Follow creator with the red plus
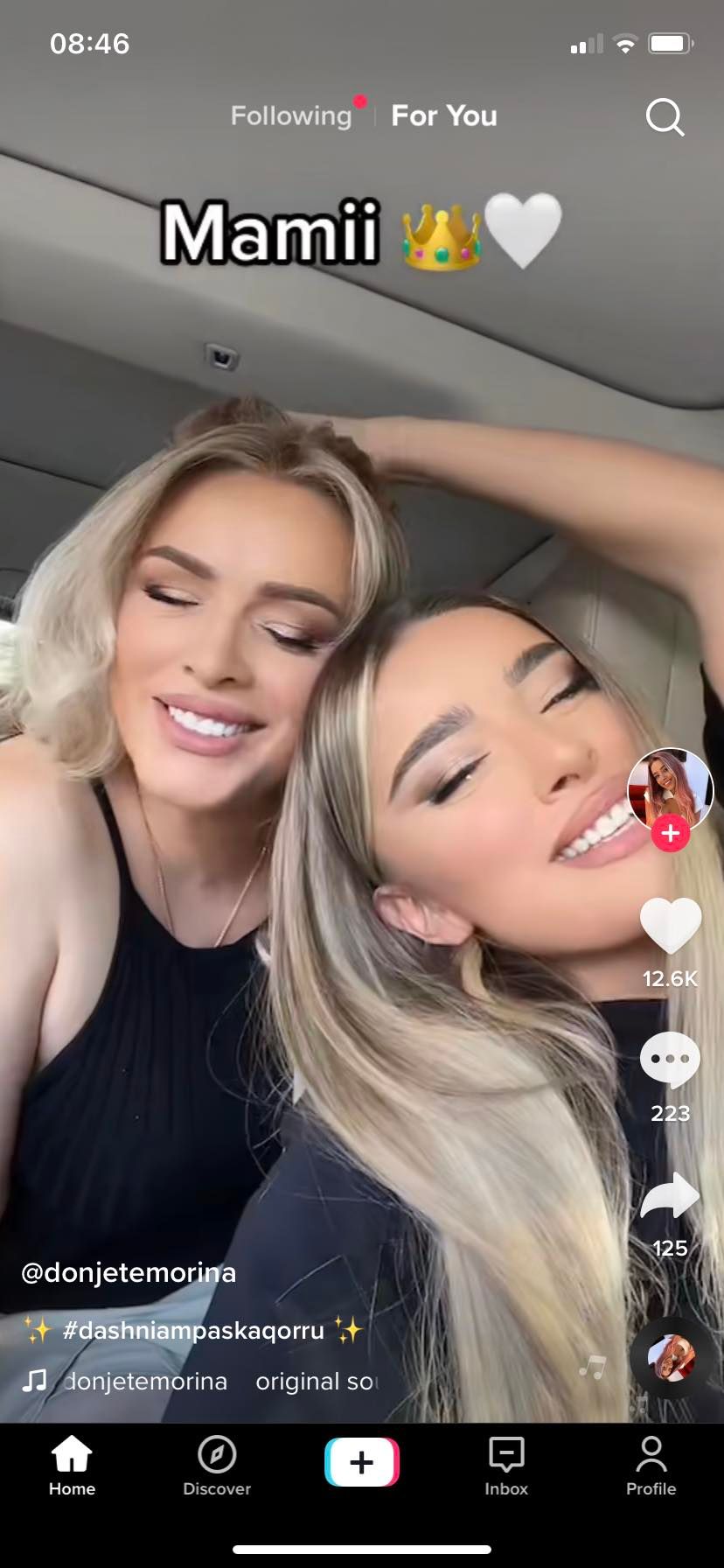724x1568 pixels. pyautogui.click(x=671, y=834)
